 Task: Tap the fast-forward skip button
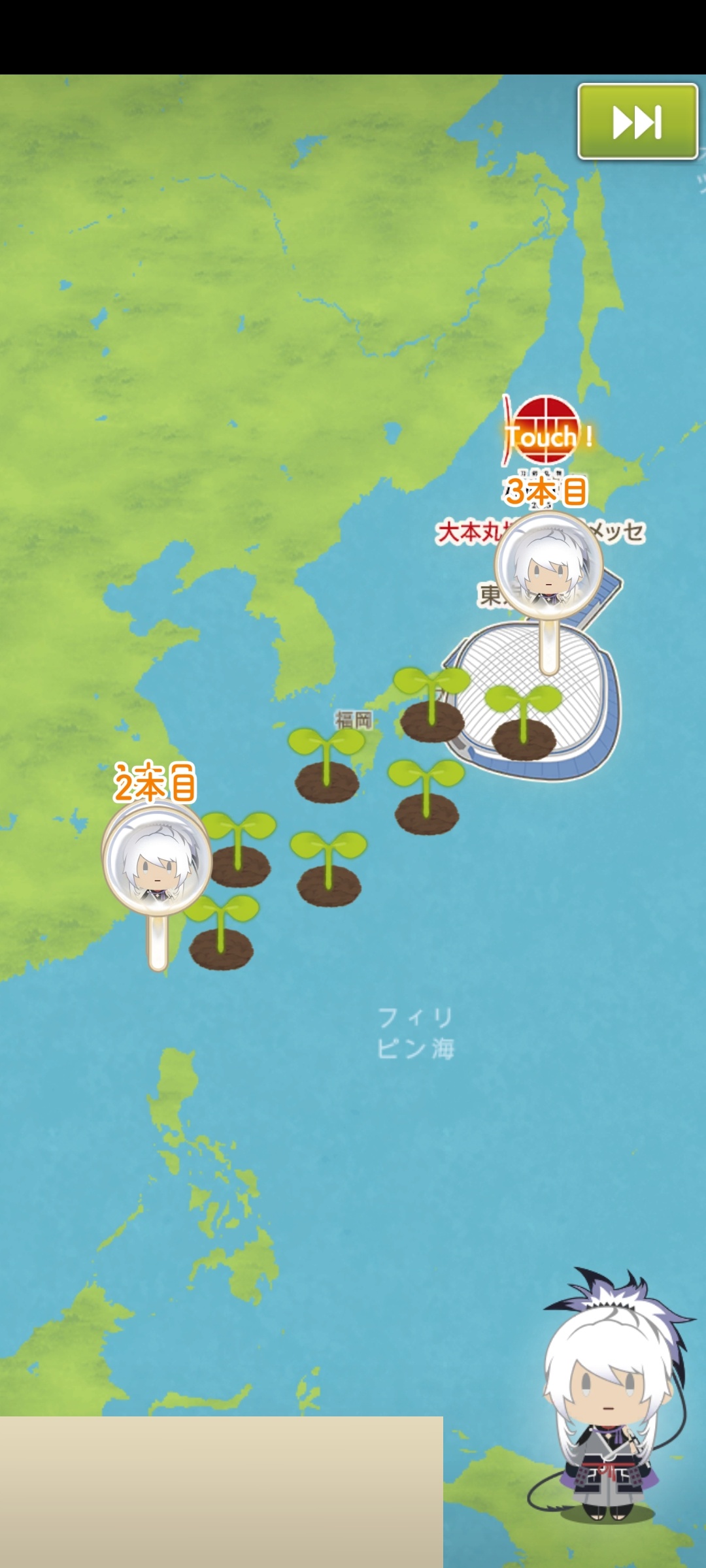click(637, 122)
